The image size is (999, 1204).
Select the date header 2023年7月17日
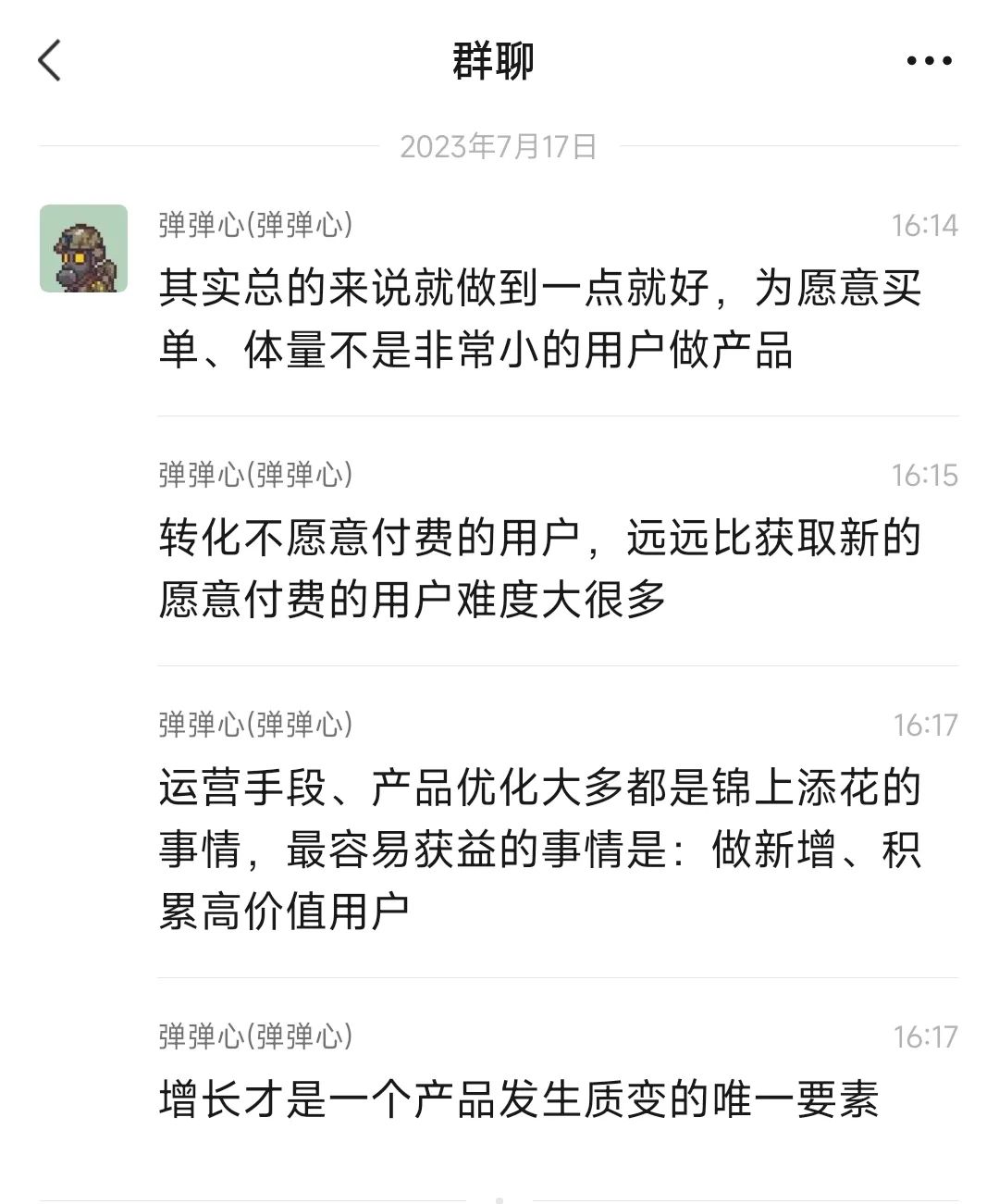click(499, 145)
